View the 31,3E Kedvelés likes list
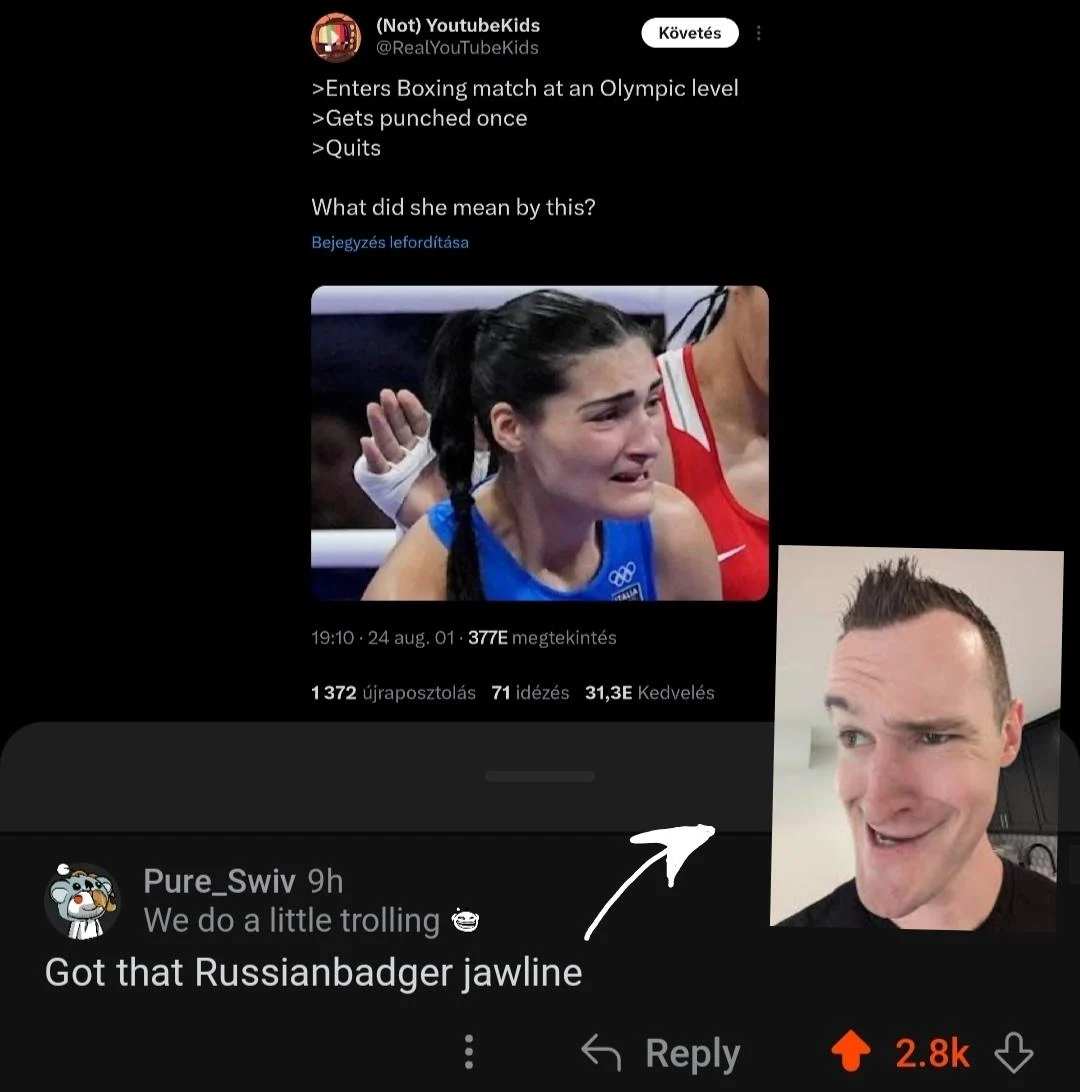This screenshot has width=1080, height=1092. (648, 692)
